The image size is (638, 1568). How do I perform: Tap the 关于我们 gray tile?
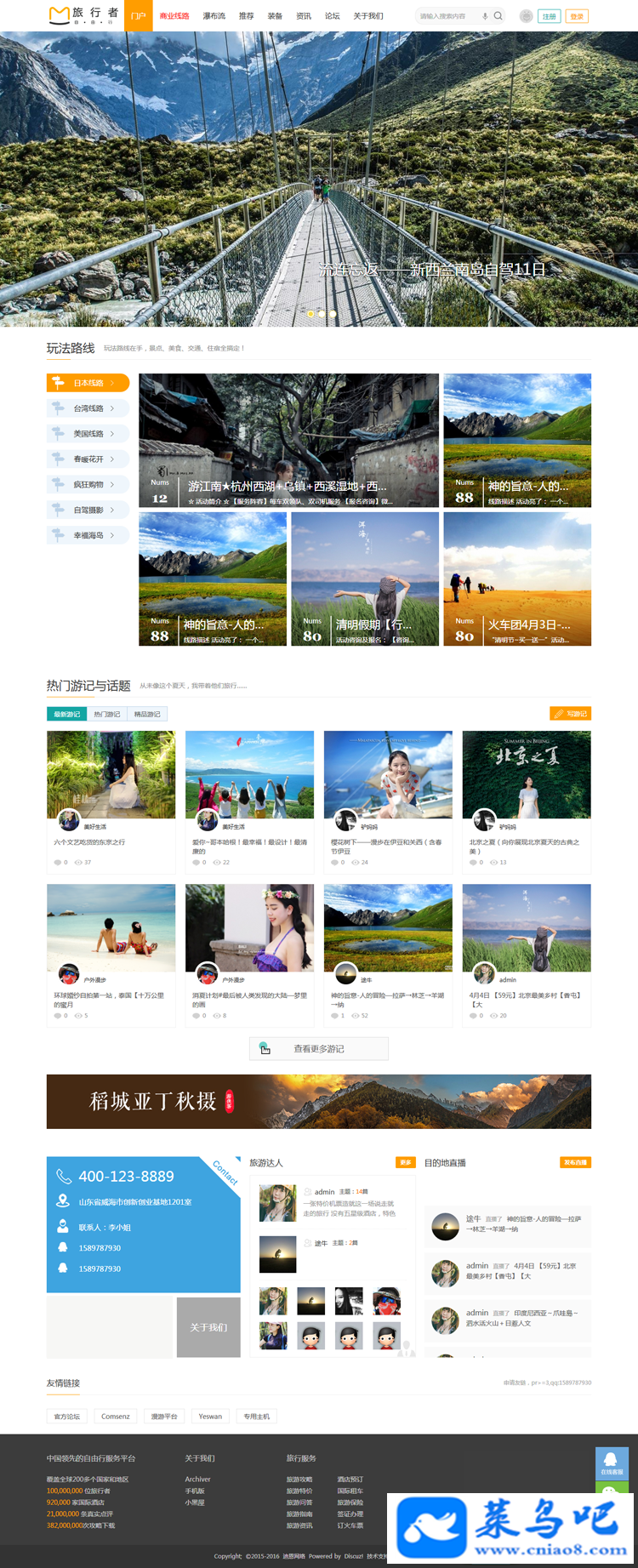208,1327
